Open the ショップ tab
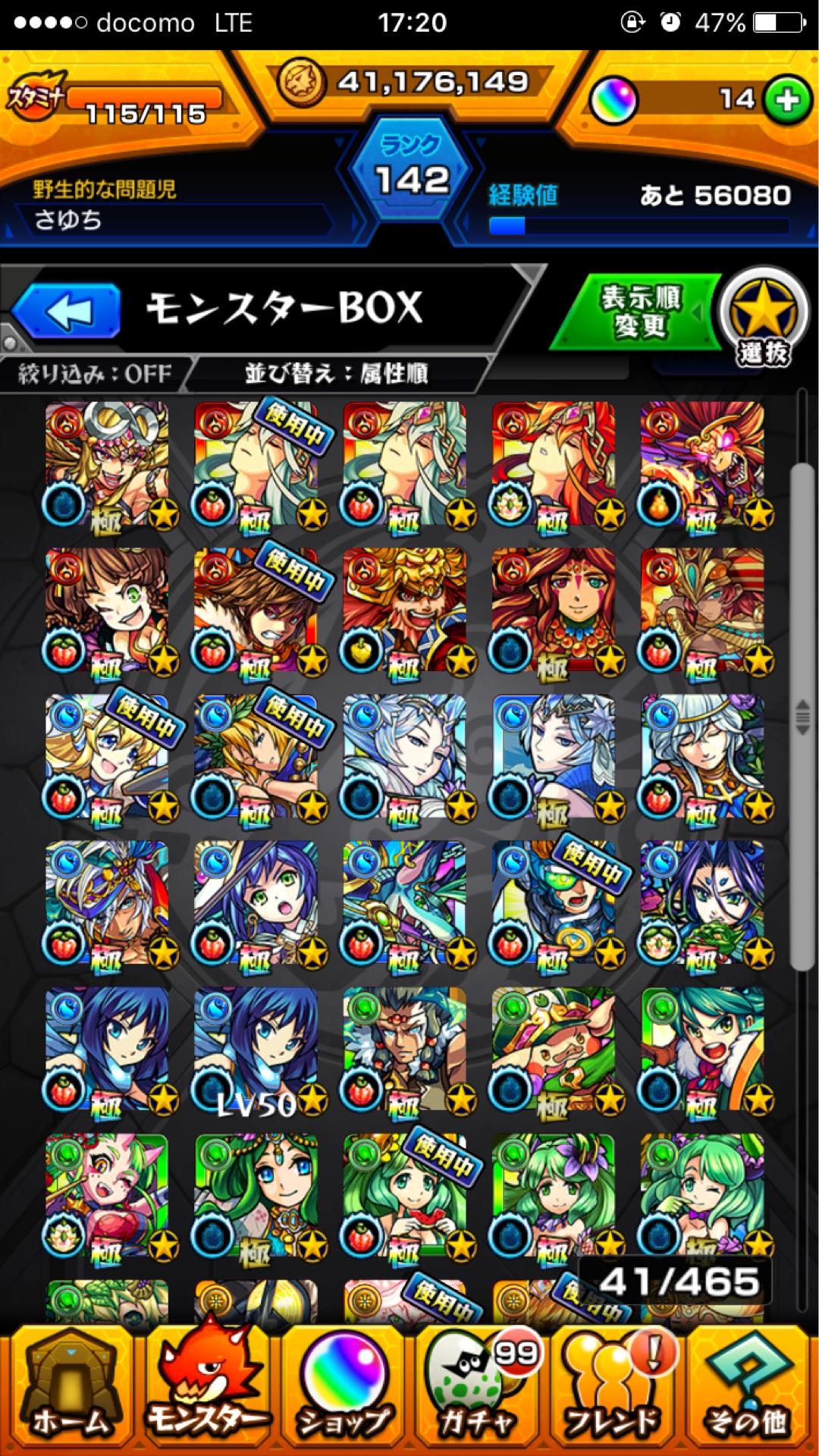 (x=343, y=1392)
